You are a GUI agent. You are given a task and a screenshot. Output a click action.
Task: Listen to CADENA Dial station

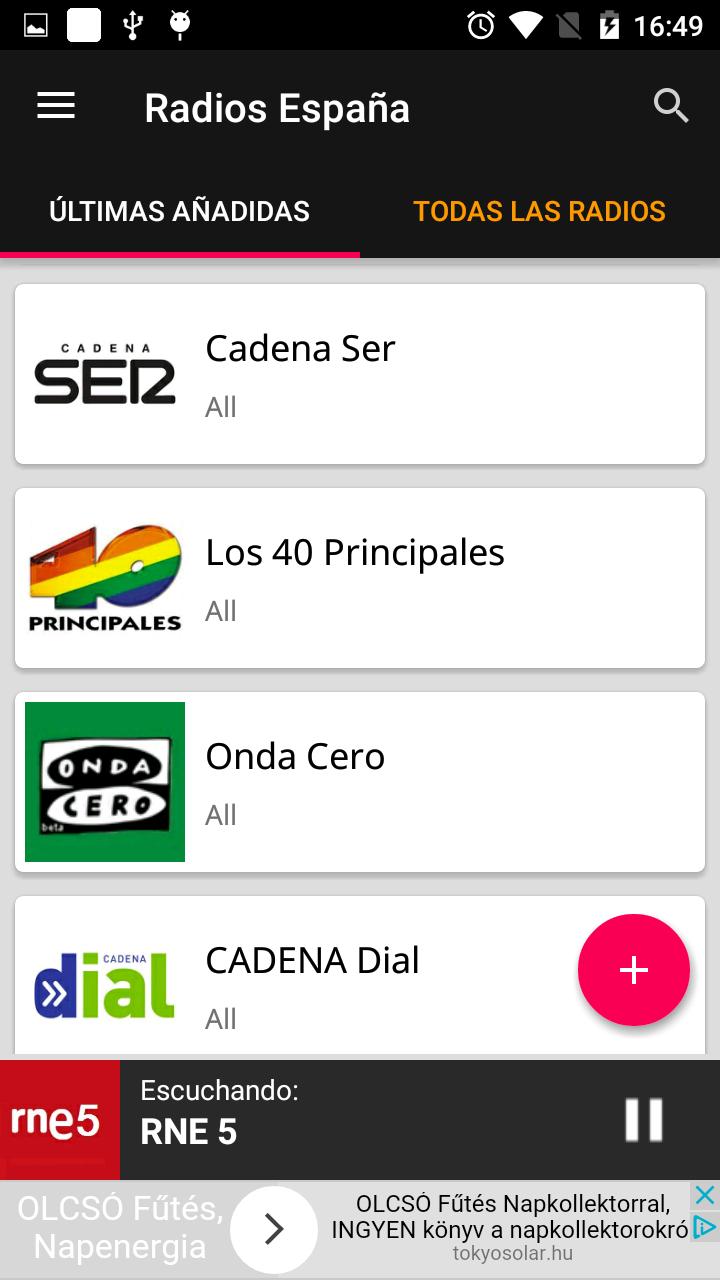tap(300, 976)
